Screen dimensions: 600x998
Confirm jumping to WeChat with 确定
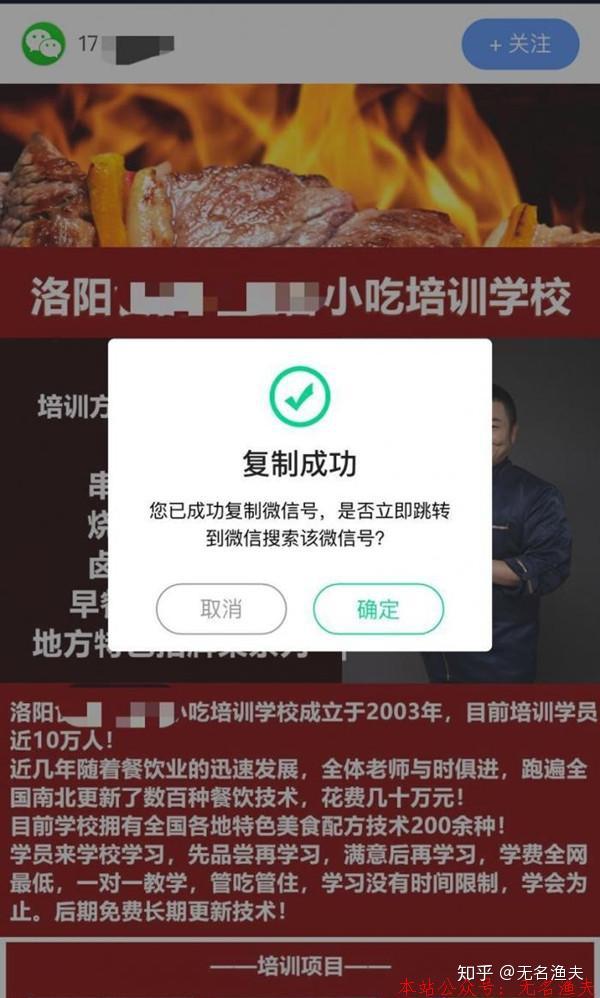coord(378,609)
